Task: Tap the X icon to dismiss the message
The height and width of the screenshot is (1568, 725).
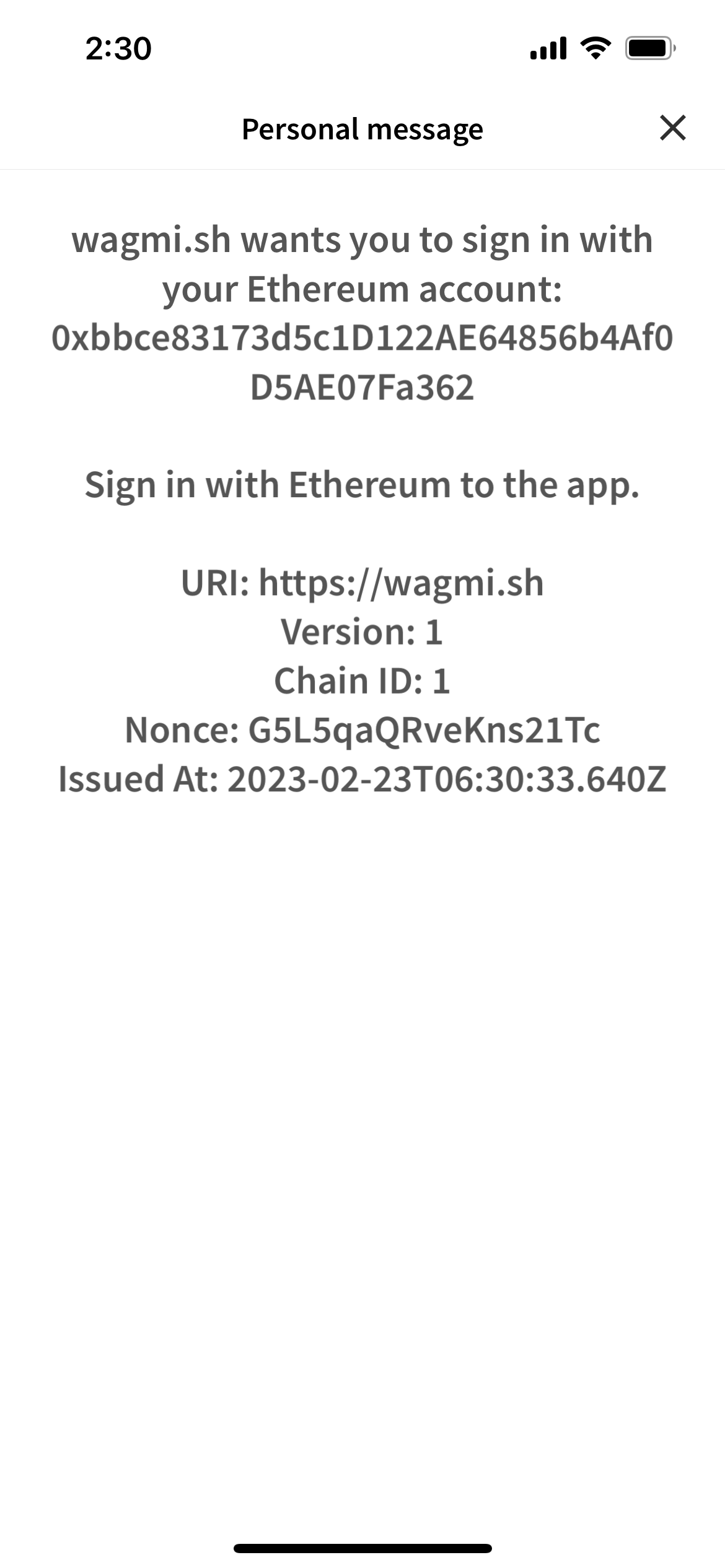Action: (673, 129)
